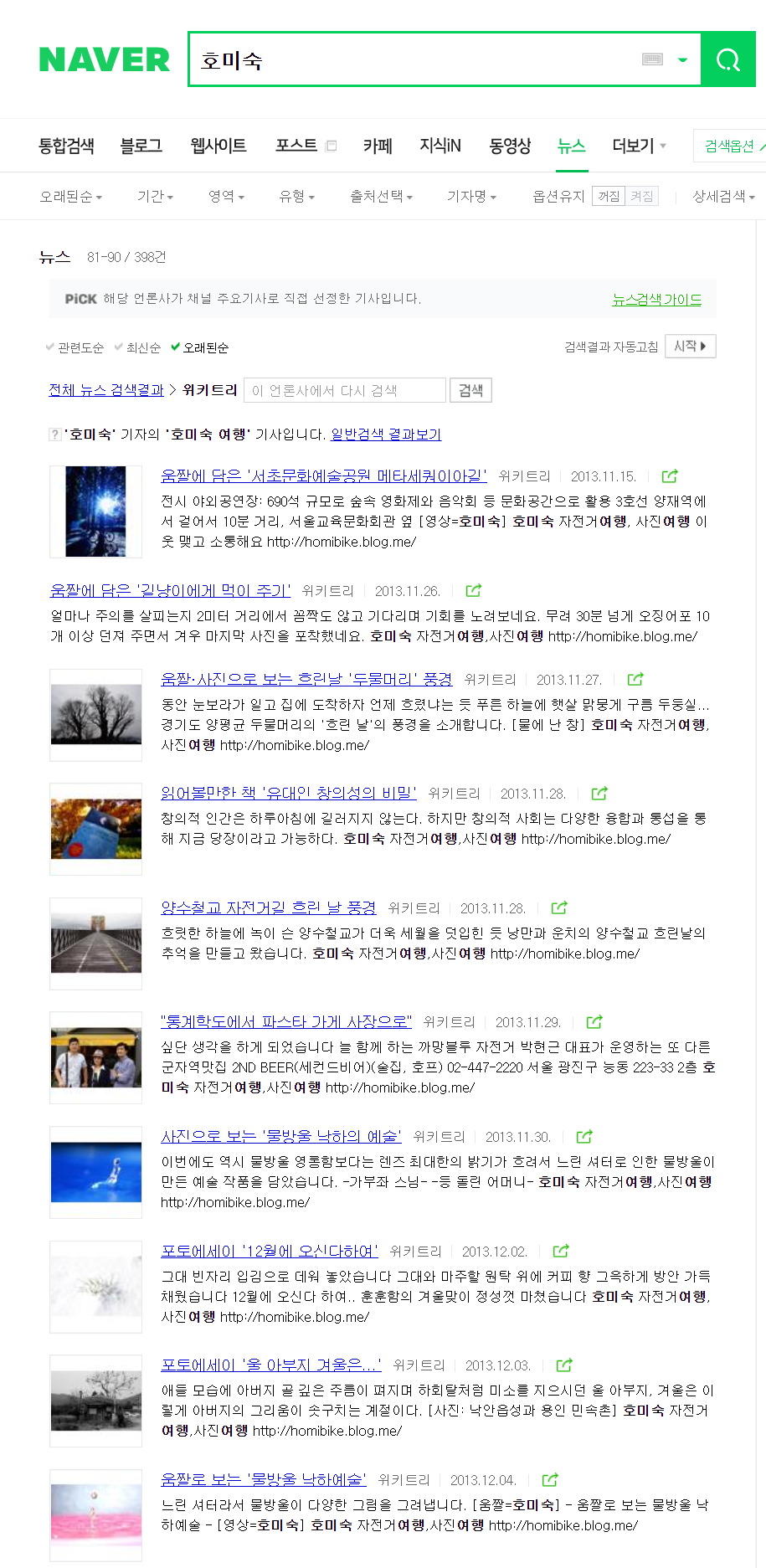Go to 전체 뉴스 검색결과 link
The image size is (766, 1568).
coord(106,389)
